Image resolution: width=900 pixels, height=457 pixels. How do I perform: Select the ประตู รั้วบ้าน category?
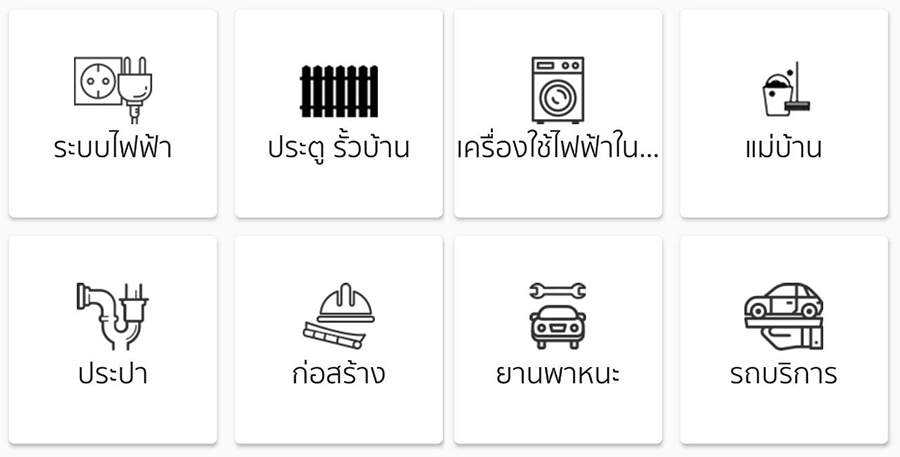coord(339,114)
